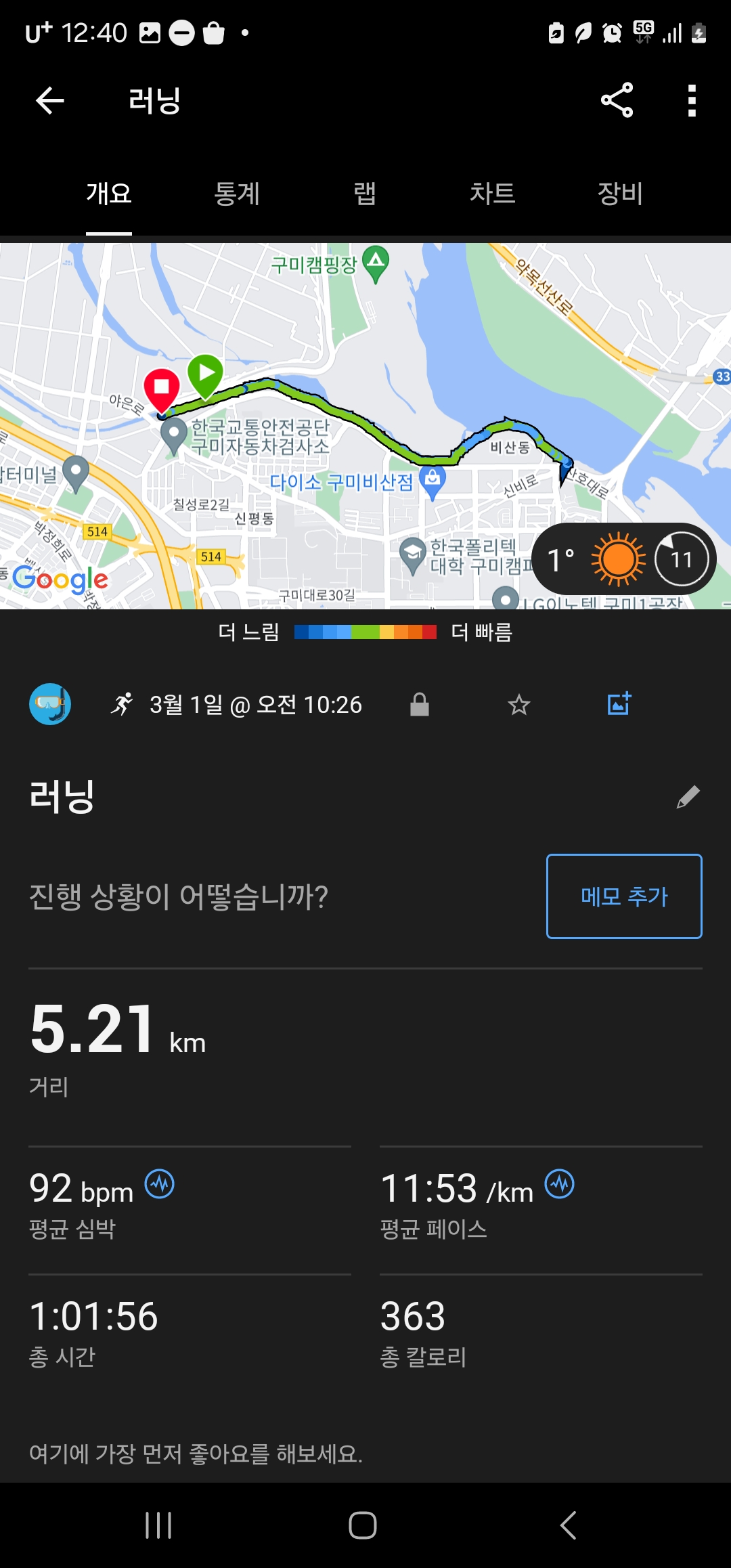Open the weather badge showing 1°

[624, 559]
